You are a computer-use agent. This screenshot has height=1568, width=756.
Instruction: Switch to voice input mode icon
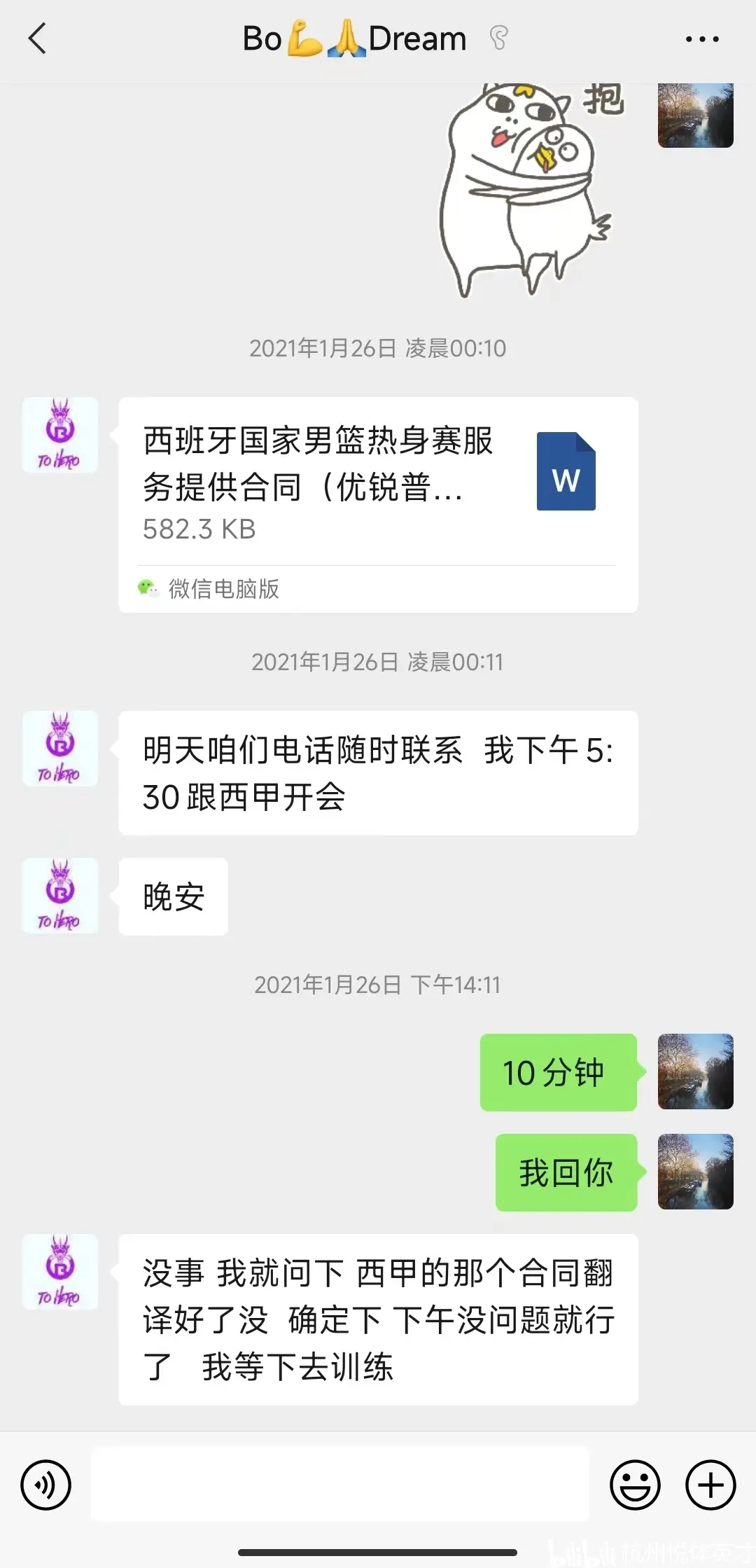click(x=46, y=1484)
